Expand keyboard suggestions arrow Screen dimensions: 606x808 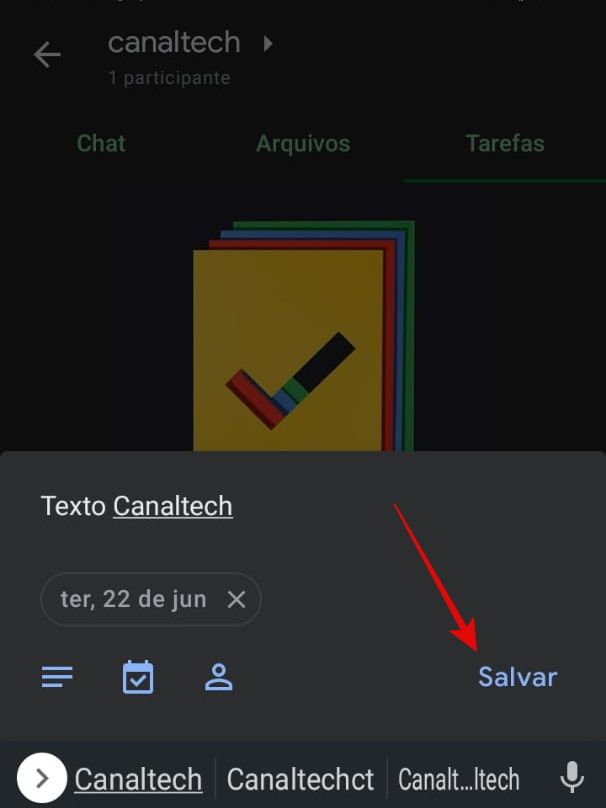[x=42, y=778]
